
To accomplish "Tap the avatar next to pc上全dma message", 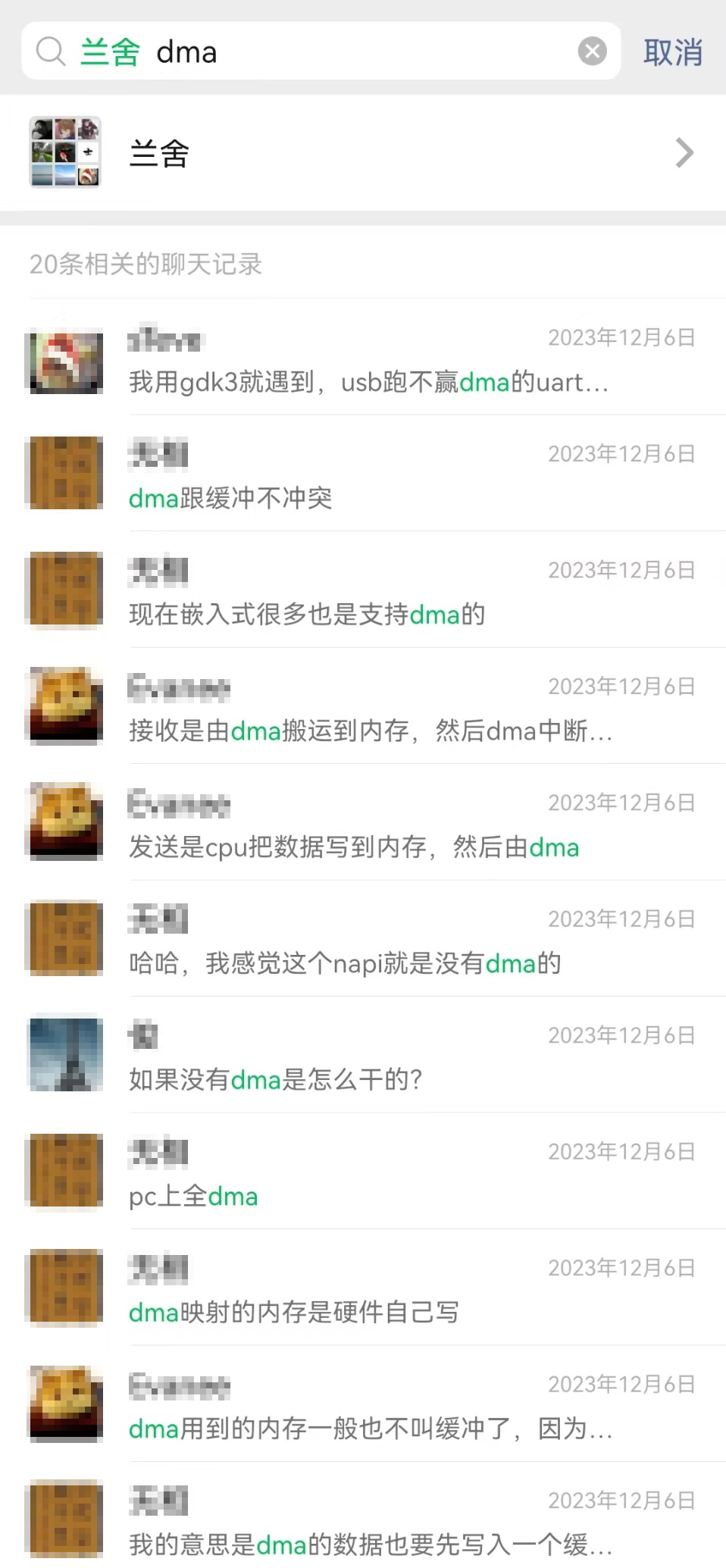I will click(x=64, y=1171).
